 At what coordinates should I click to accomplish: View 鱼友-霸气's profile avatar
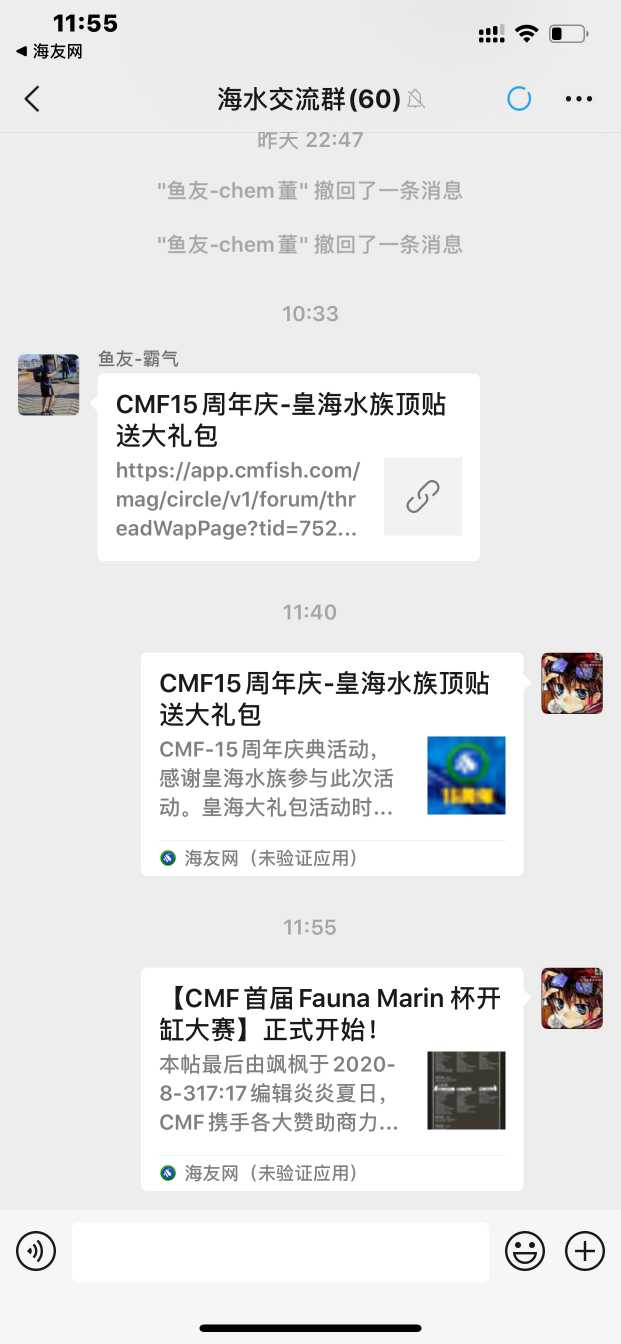[x=49, y=385]
